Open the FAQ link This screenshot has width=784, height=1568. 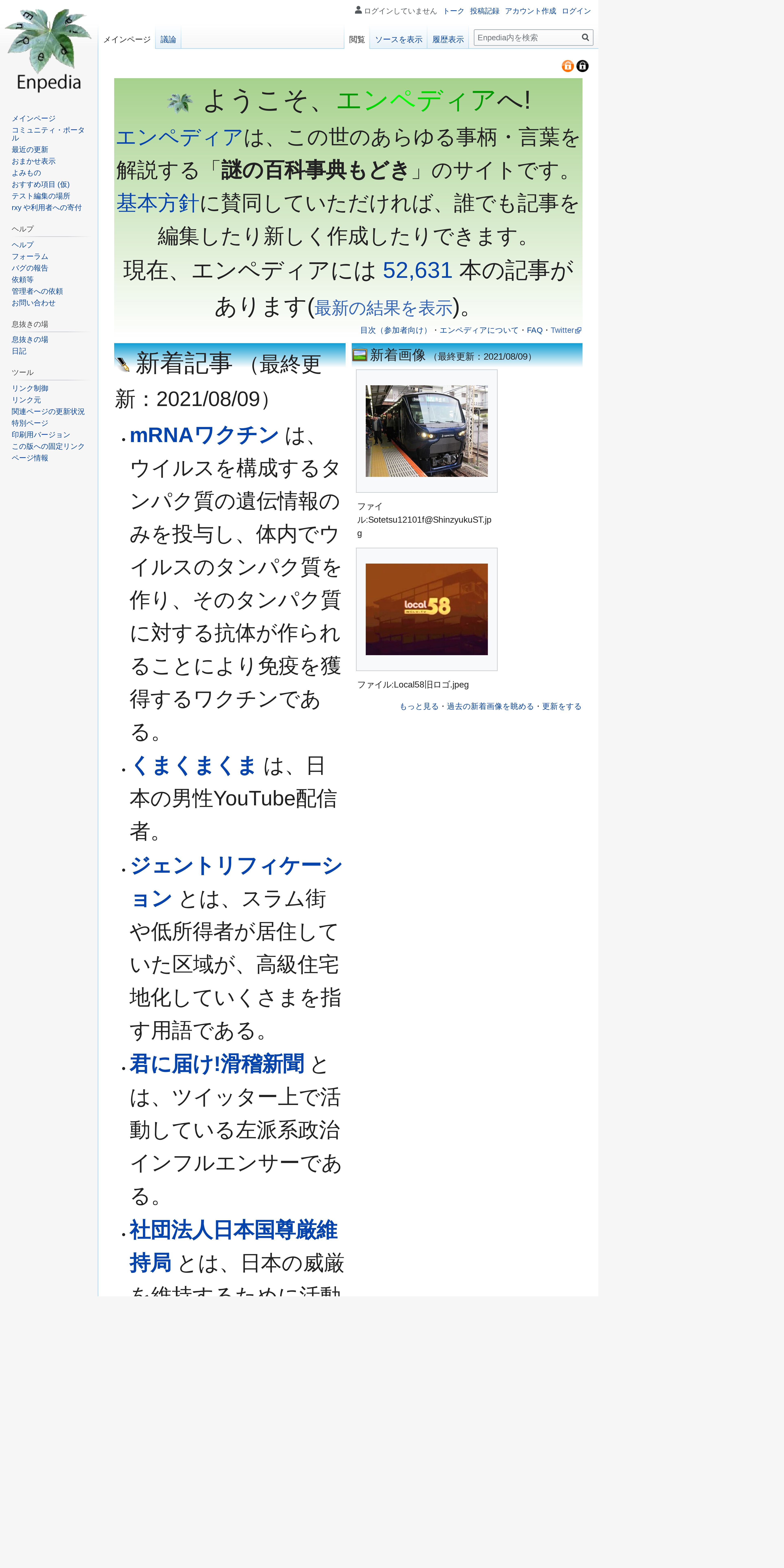(534, 330)
